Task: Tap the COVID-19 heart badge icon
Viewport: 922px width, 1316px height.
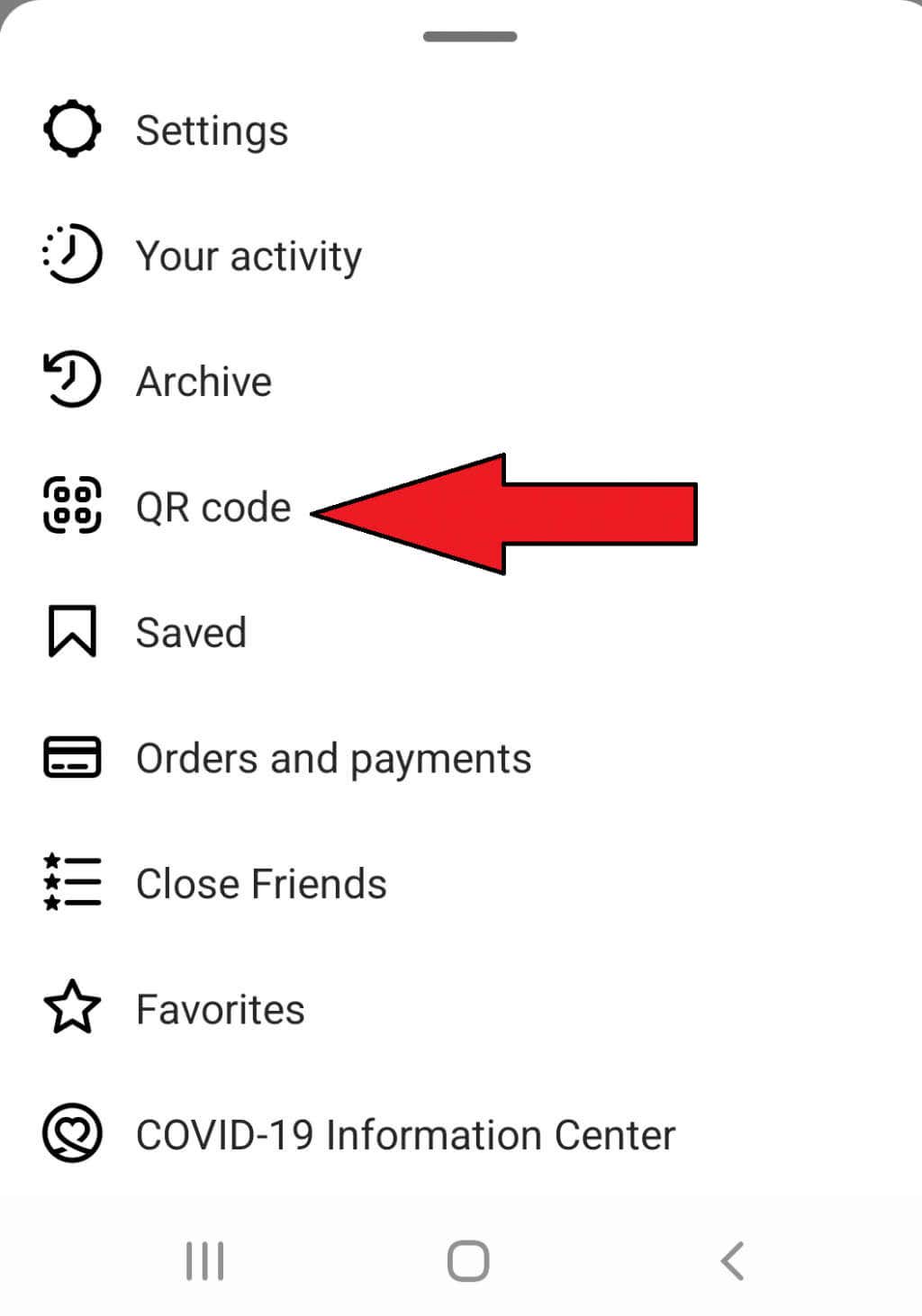Action: tap(72, 1134)
